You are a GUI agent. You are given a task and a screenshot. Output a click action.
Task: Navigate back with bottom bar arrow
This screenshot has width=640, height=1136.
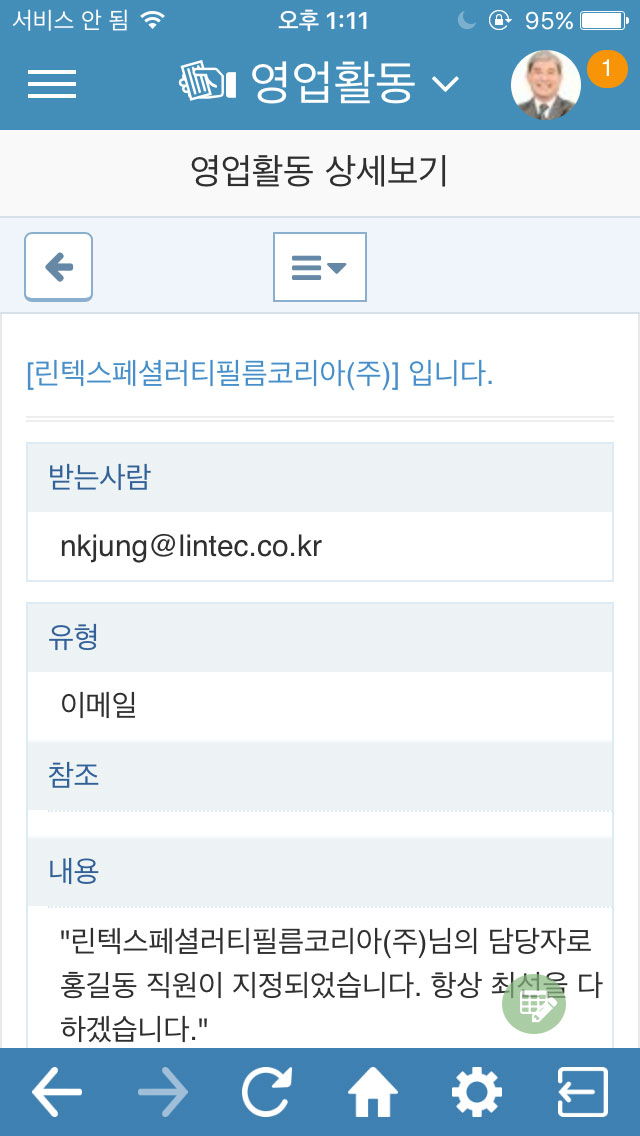pyautogui.click(x=57, y=1091)
